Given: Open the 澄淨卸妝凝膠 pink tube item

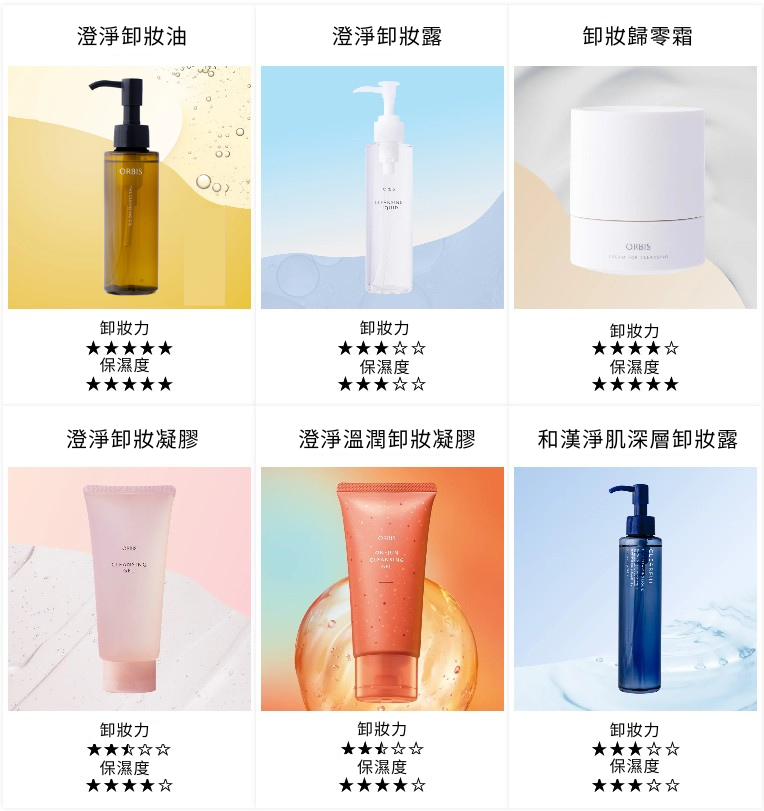Looking at the screenshot, I should (130, 588).
